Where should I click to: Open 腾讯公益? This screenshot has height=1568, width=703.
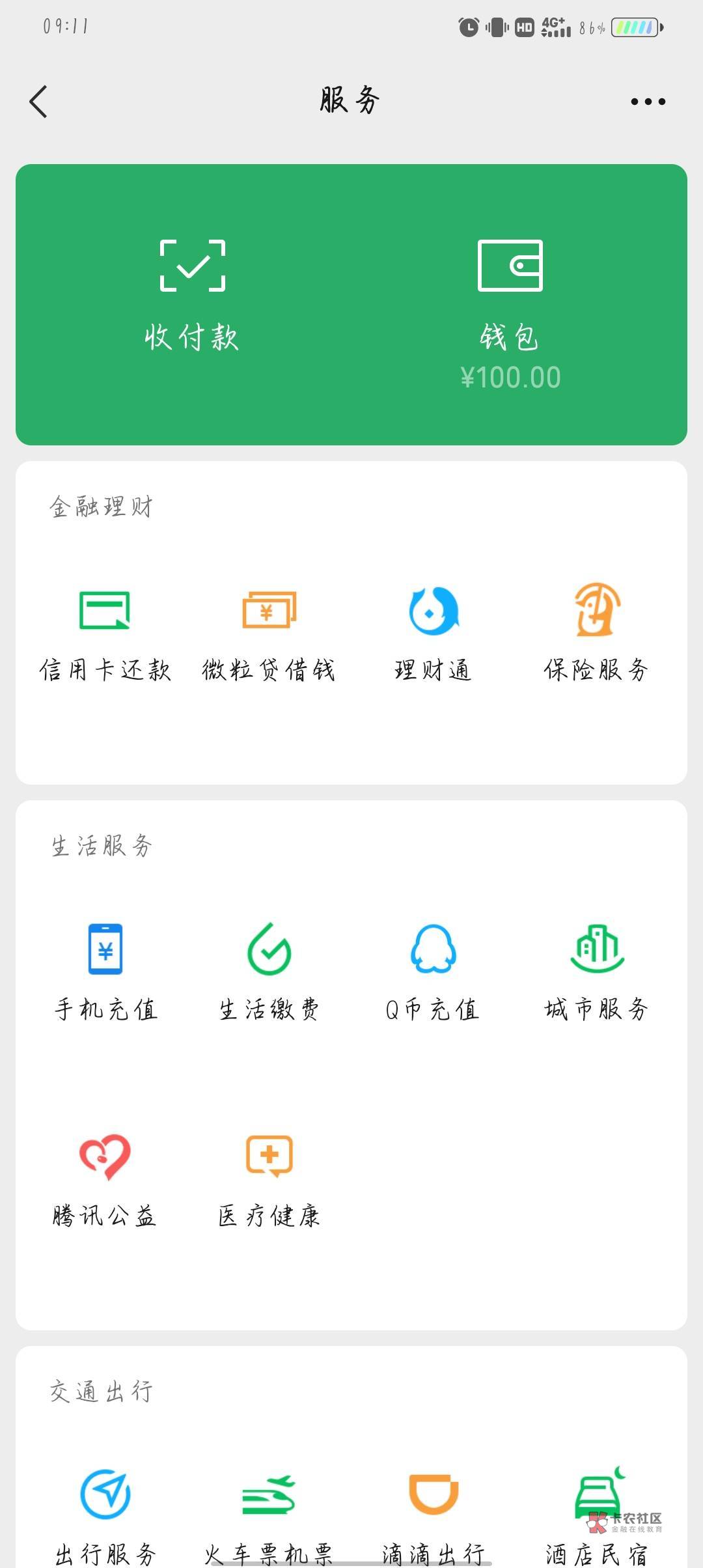tap(105, 1179)
